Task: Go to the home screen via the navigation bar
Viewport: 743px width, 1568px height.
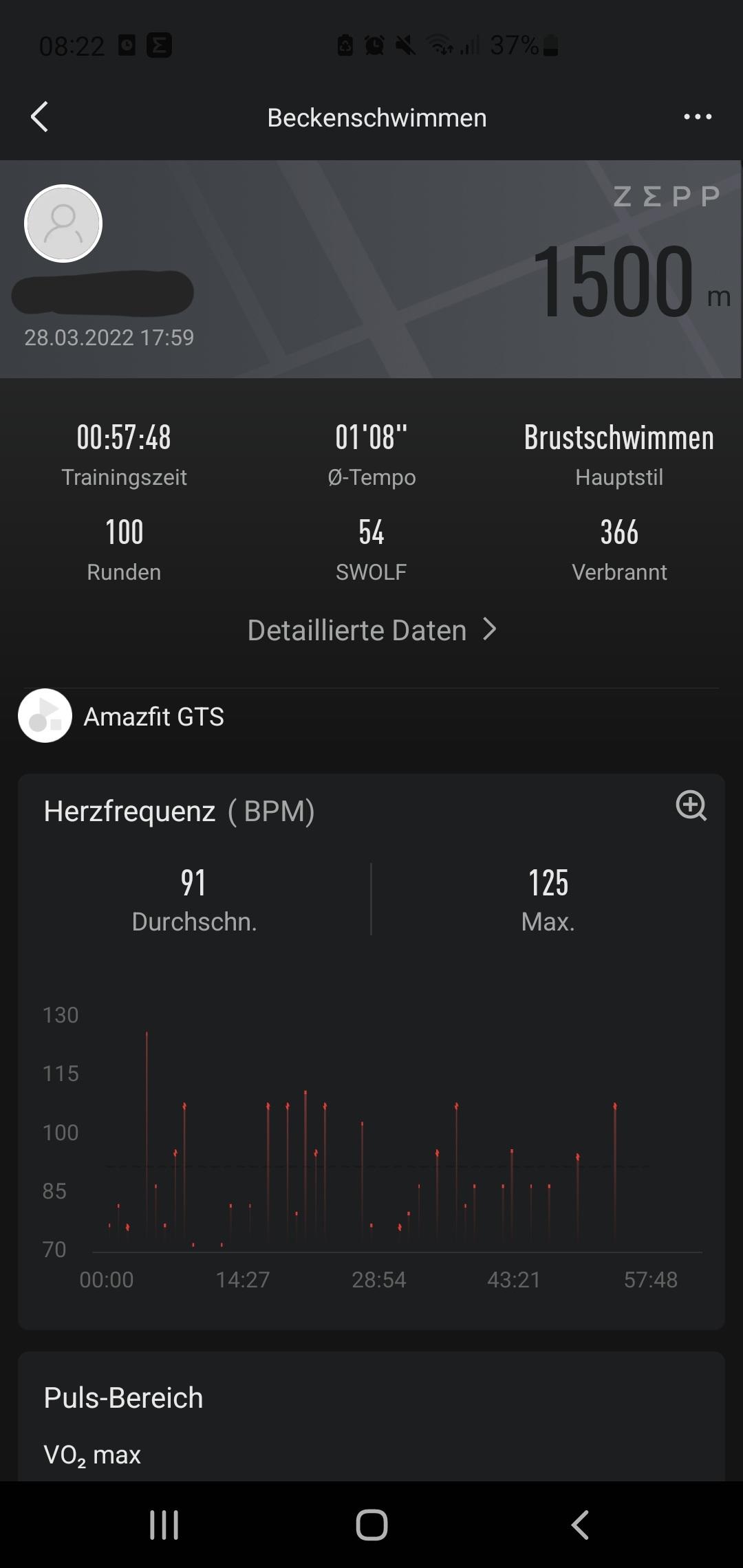Action: 371,1525
